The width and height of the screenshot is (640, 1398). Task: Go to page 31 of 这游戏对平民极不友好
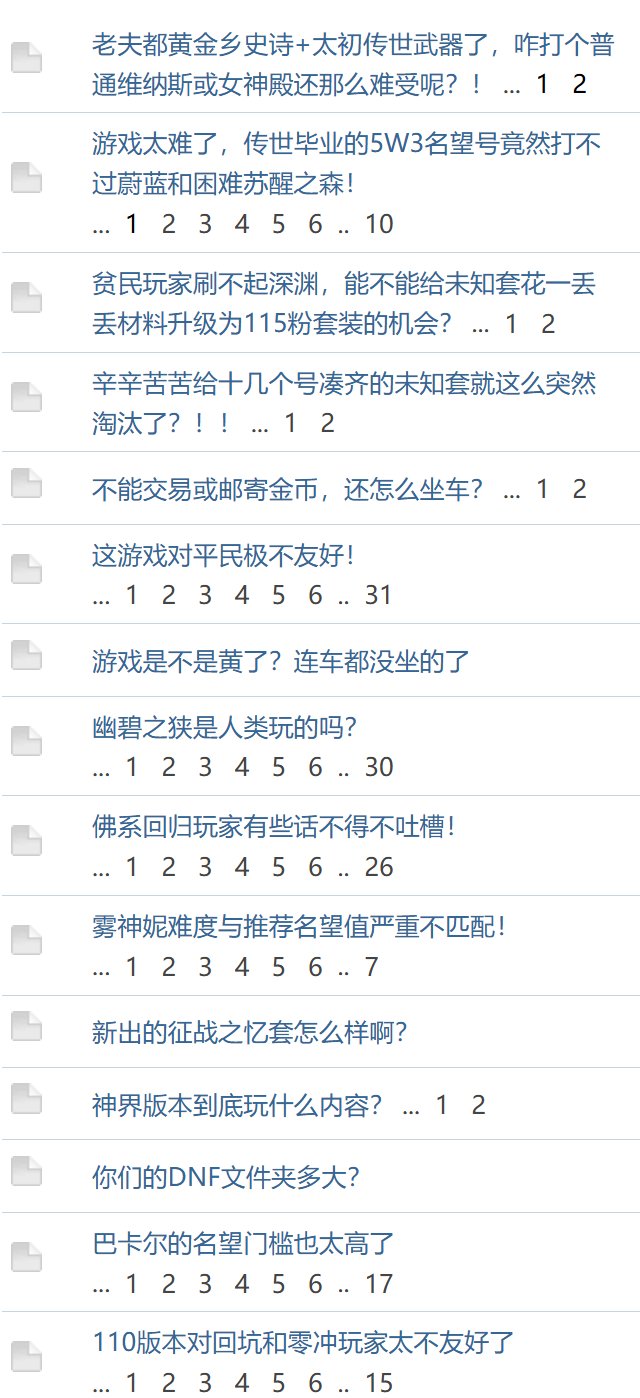tap(378, 595)
